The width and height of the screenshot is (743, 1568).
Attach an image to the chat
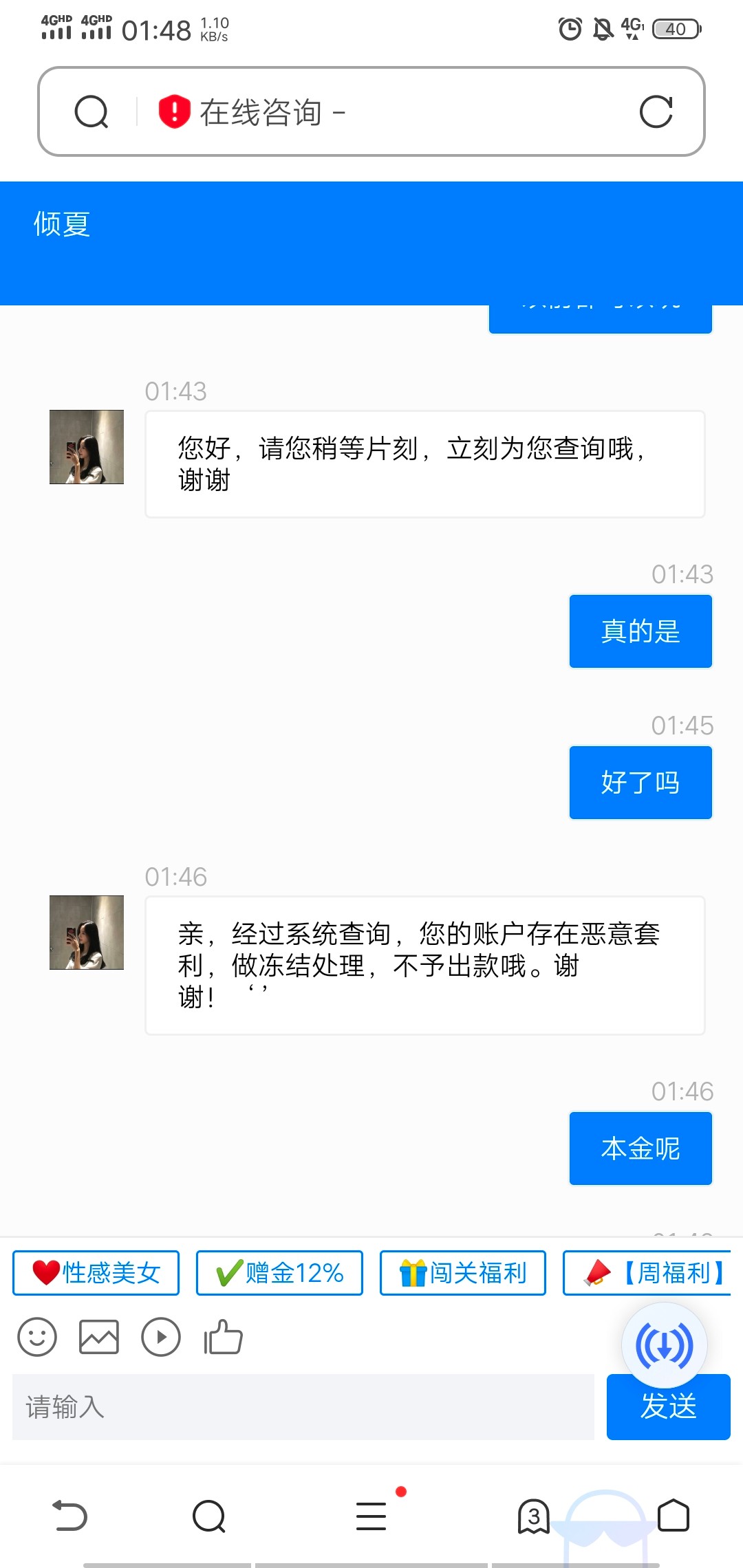[99, 1337]
